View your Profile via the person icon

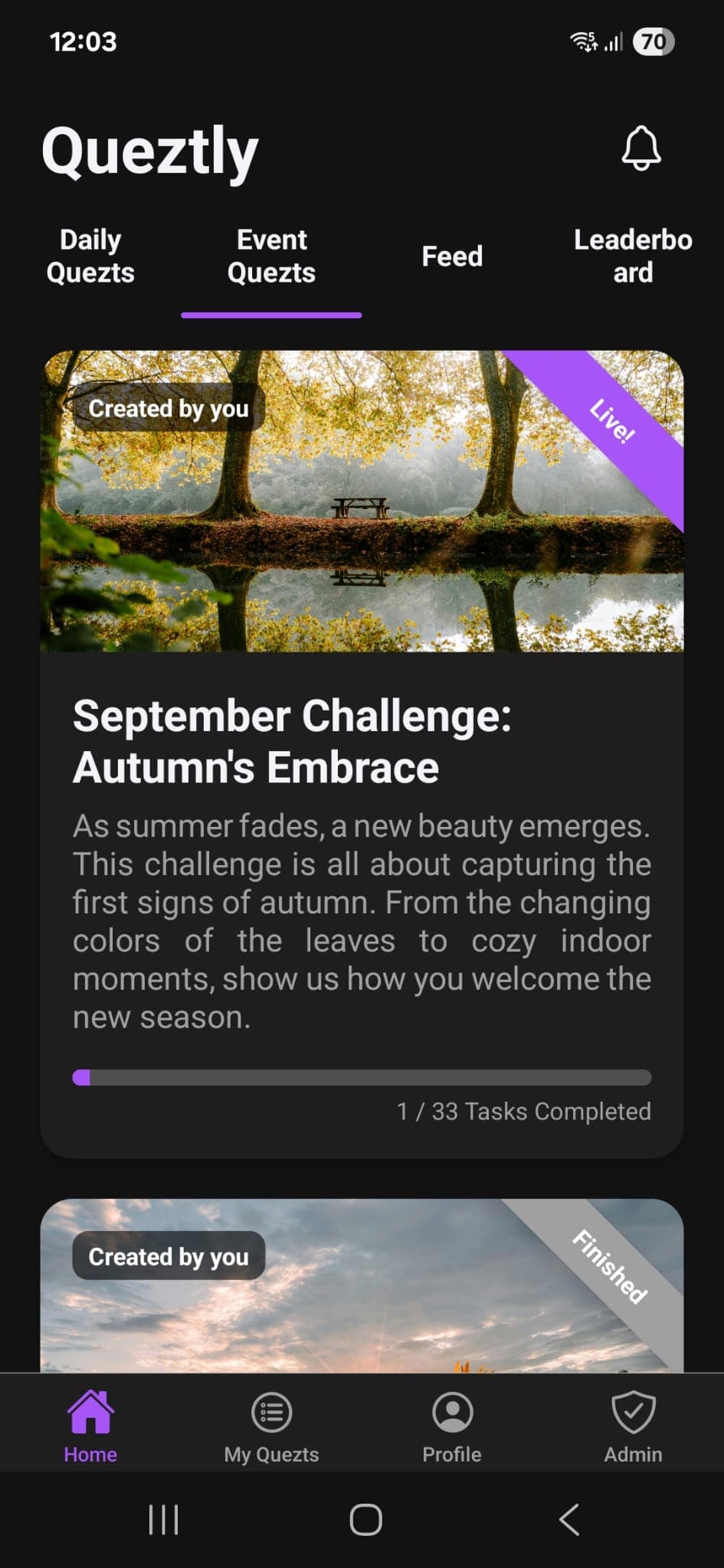[452, 1424]
